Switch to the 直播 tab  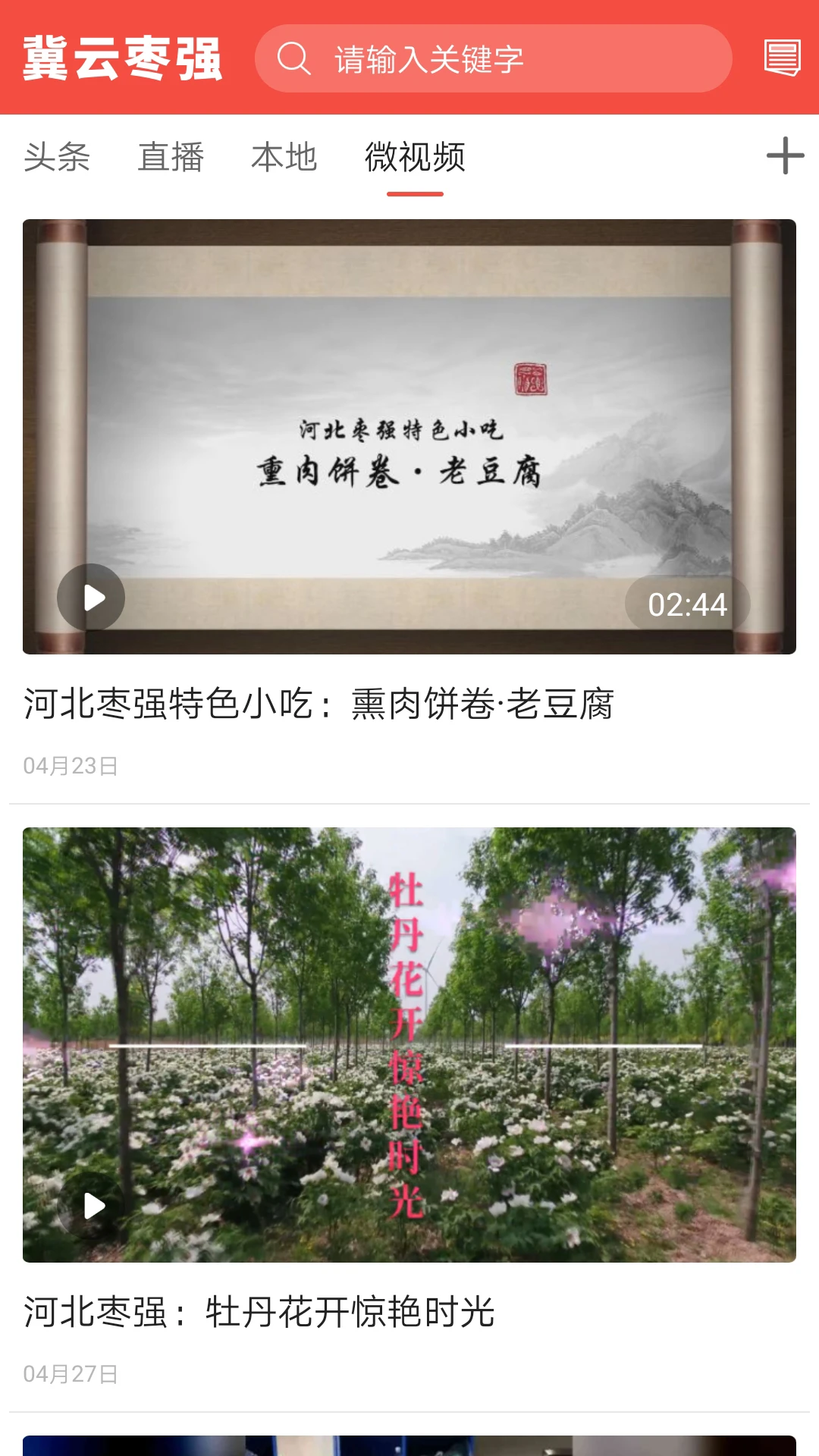[170, 157]
